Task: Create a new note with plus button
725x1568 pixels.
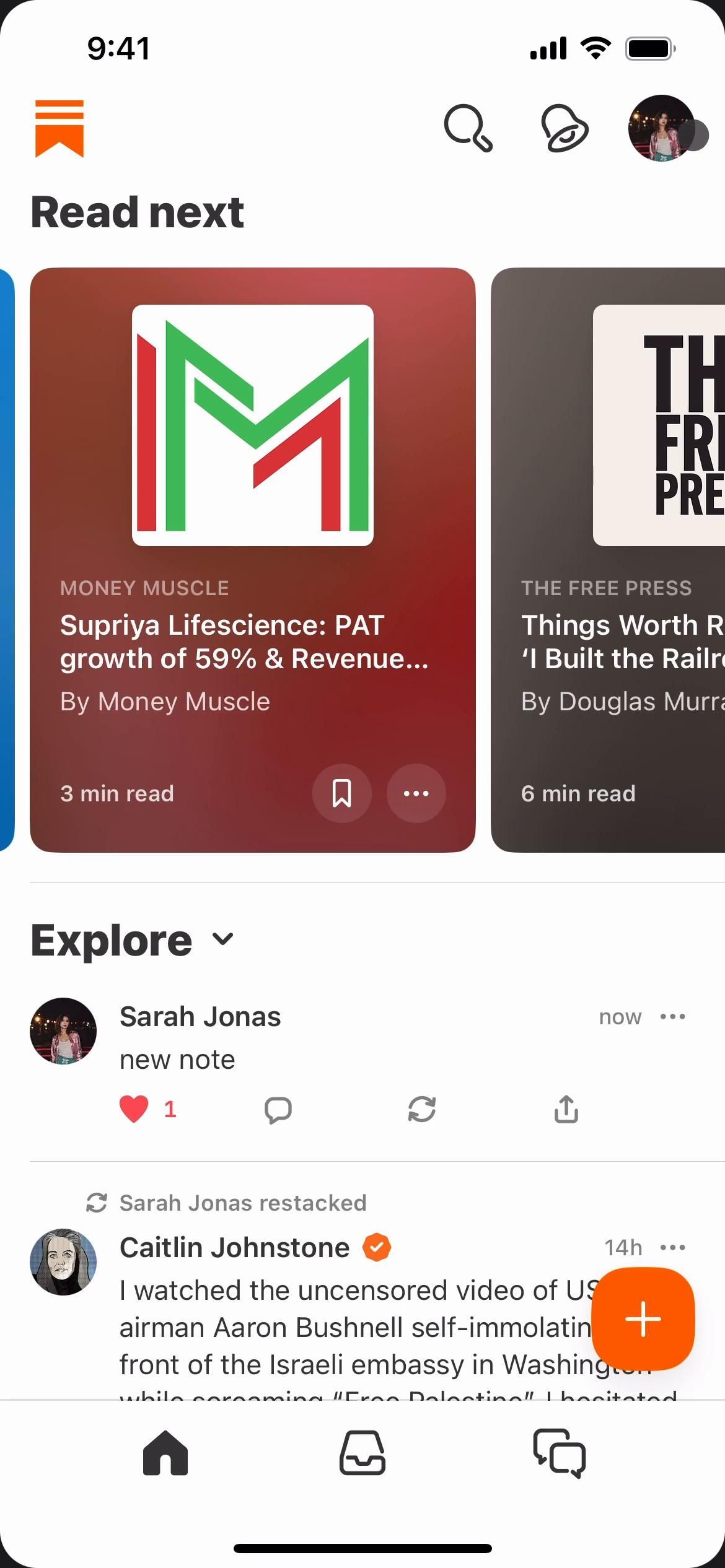Action: 643,1318
